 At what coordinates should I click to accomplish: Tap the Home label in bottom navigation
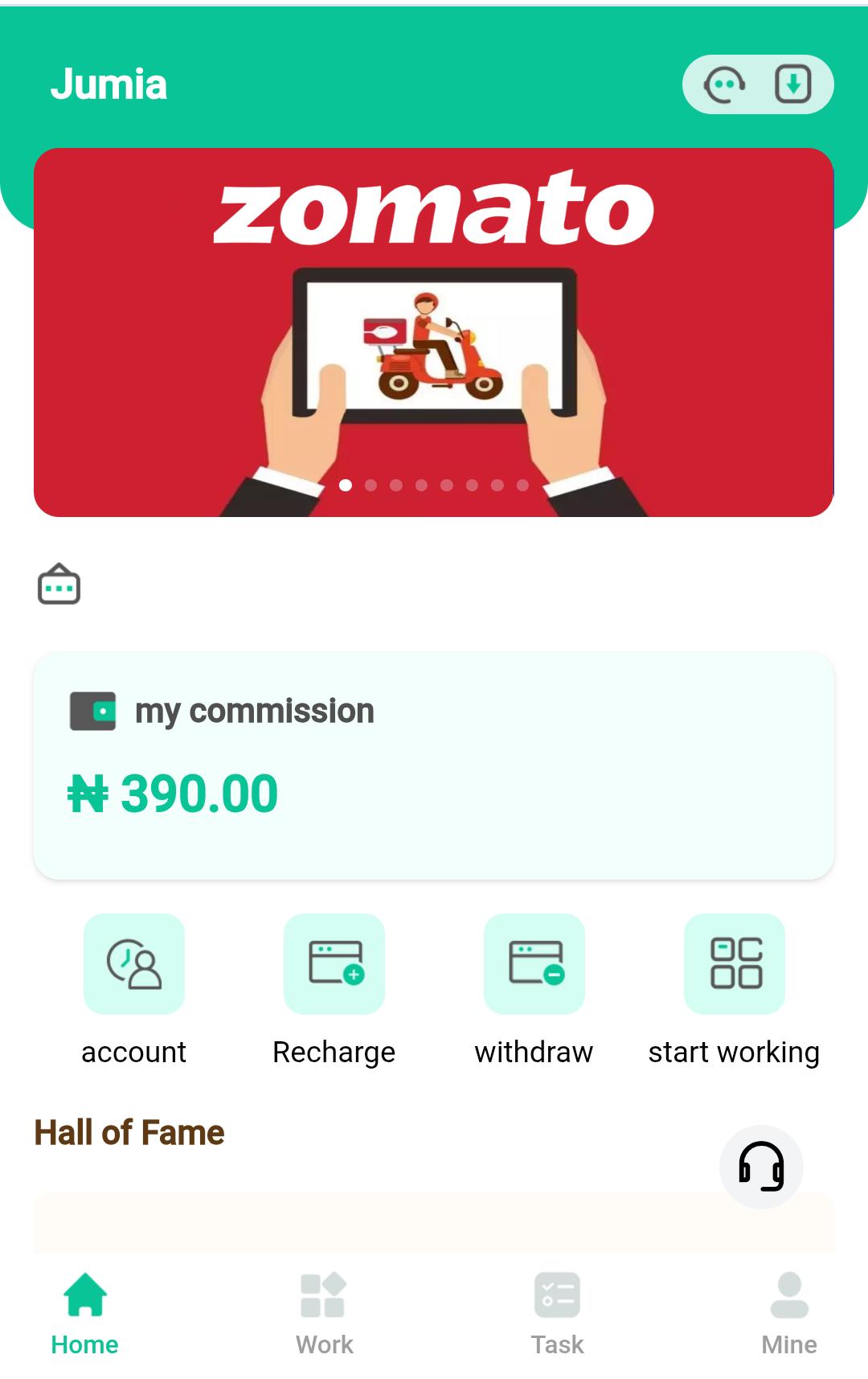[x=84, y=1343]
